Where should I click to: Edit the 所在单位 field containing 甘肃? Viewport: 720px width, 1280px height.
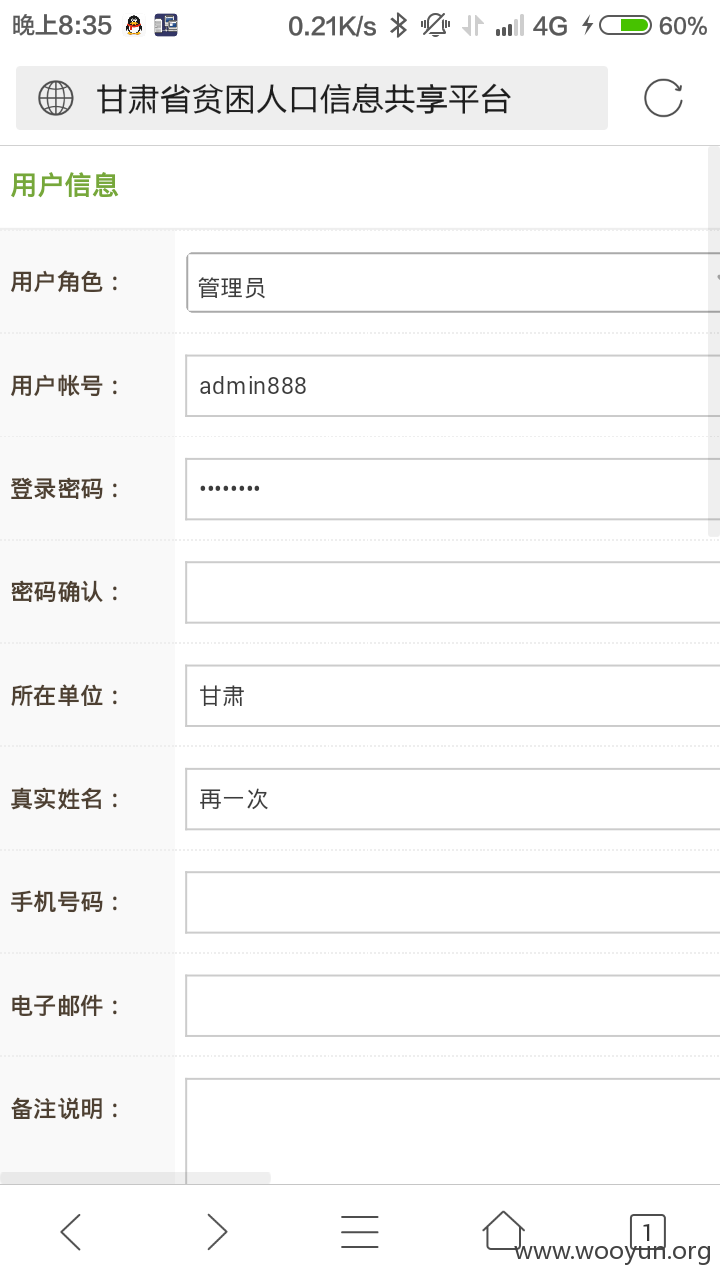click(454, 695)
